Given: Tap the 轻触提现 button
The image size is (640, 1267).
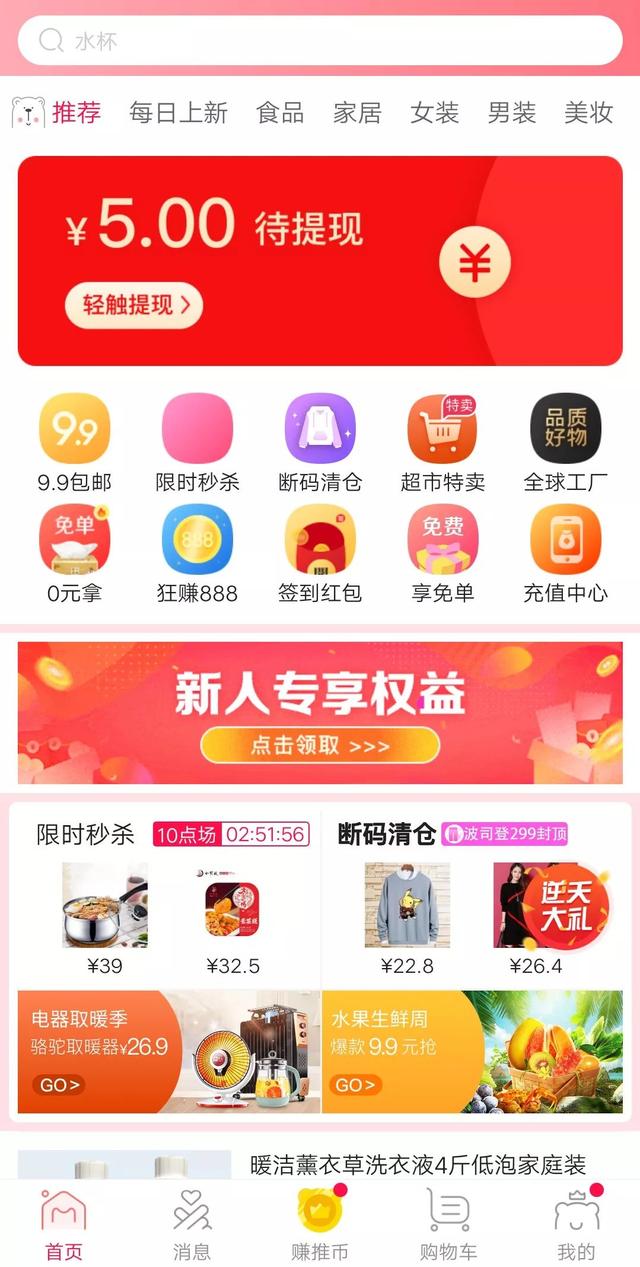Looking at the screenshot, I should pyautogui.click(x=134, y=305).
